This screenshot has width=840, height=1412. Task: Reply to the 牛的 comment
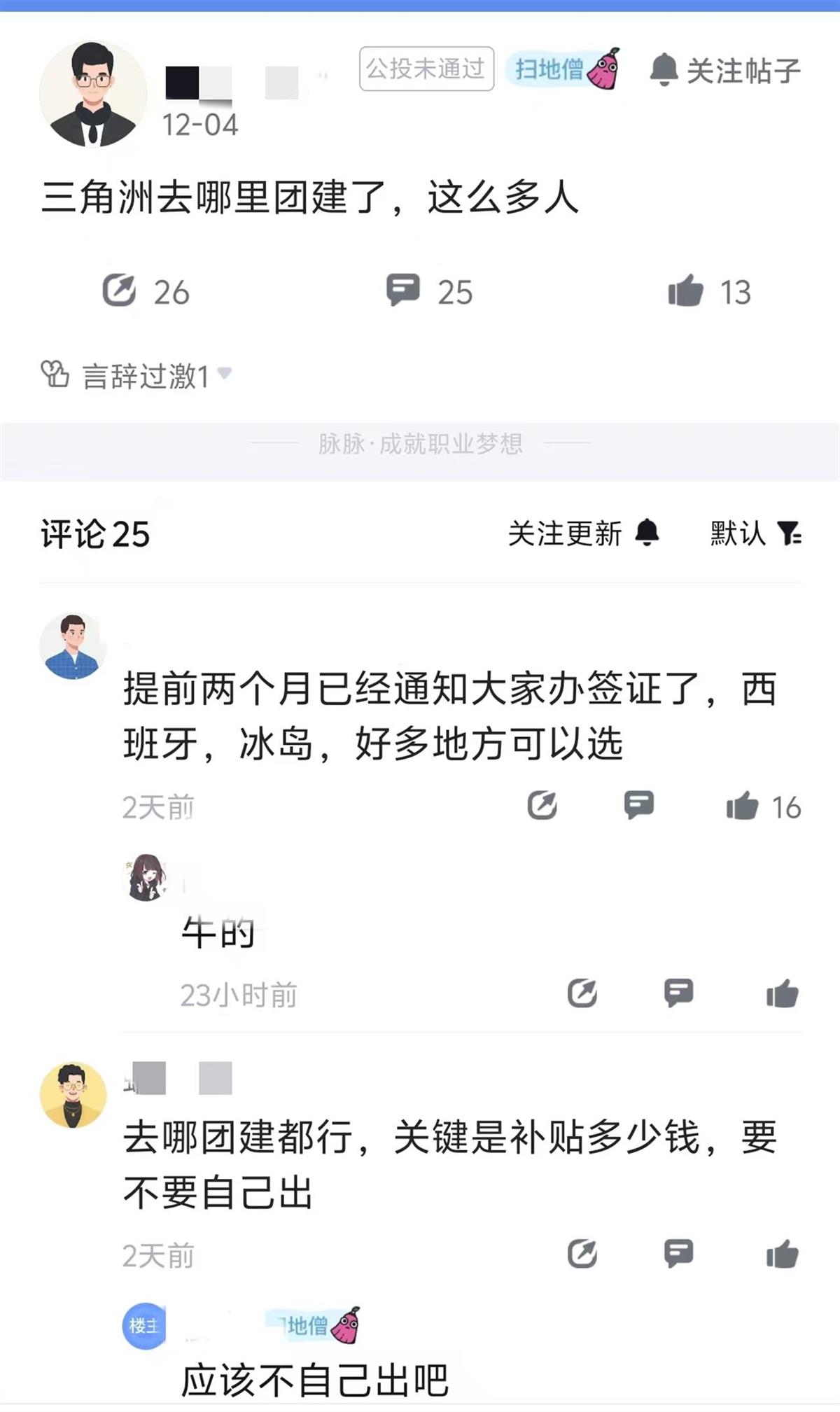pos(678,993)
